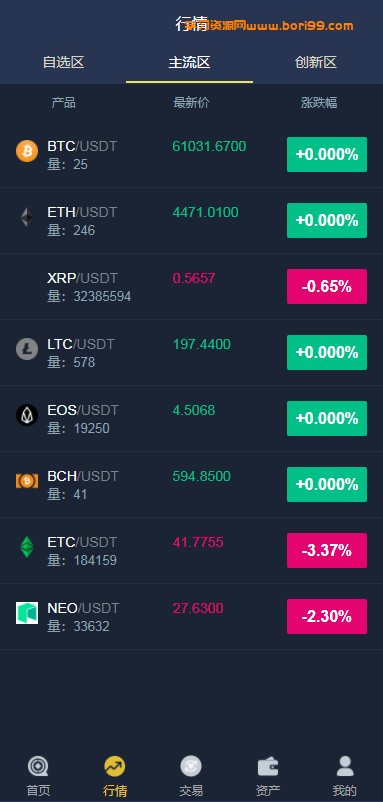This screenshot has width=383, height=802.
Task: Tap the 行情 bottom tab
Action: click(115, 776)
